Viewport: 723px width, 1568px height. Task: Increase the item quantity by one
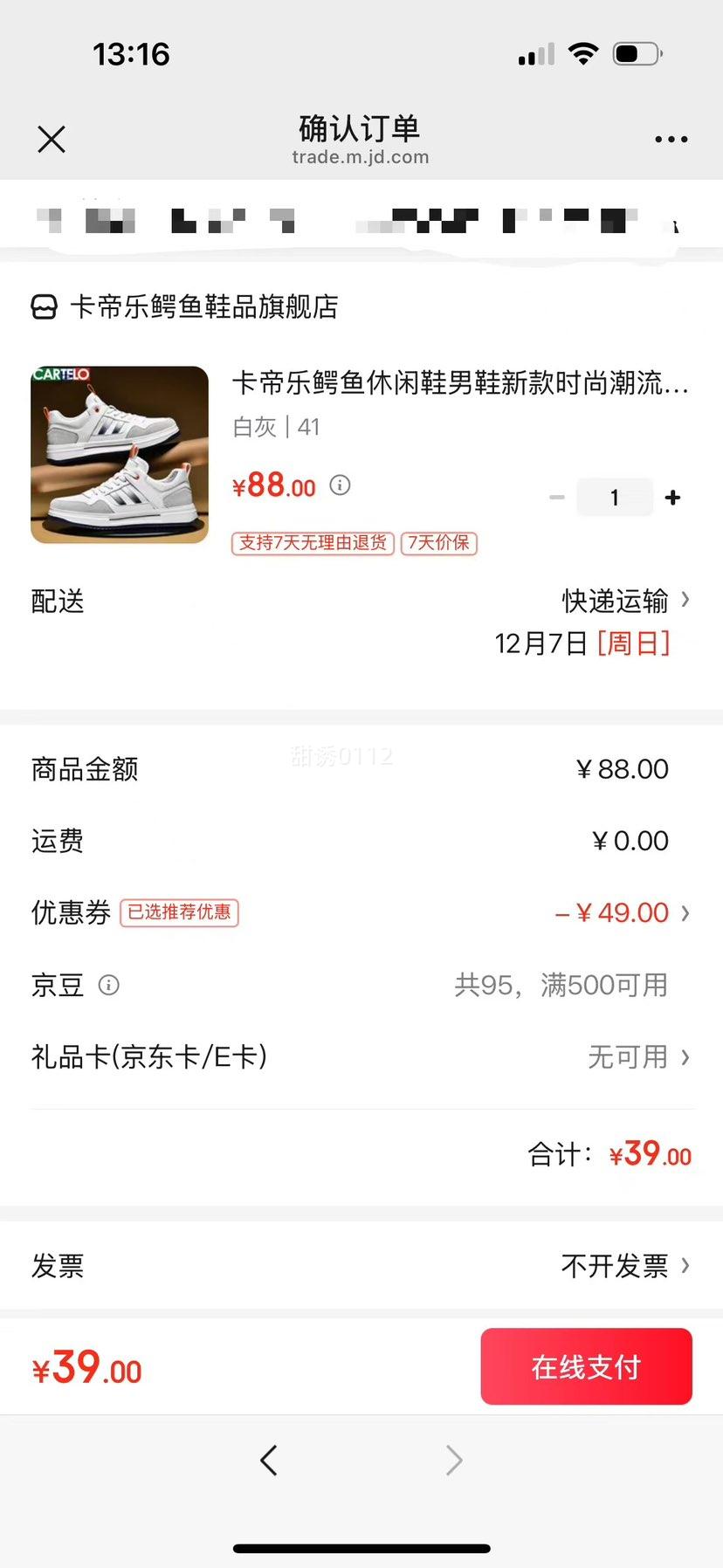[672, 498]
